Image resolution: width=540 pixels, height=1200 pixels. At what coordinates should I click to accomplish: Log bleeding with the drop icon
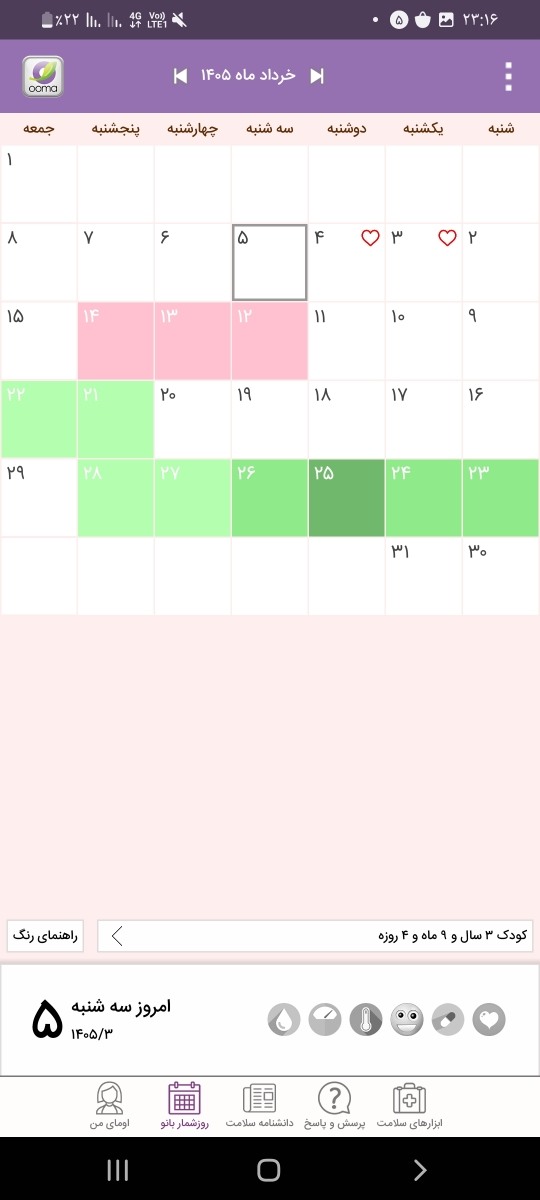tap(284, 1020)
